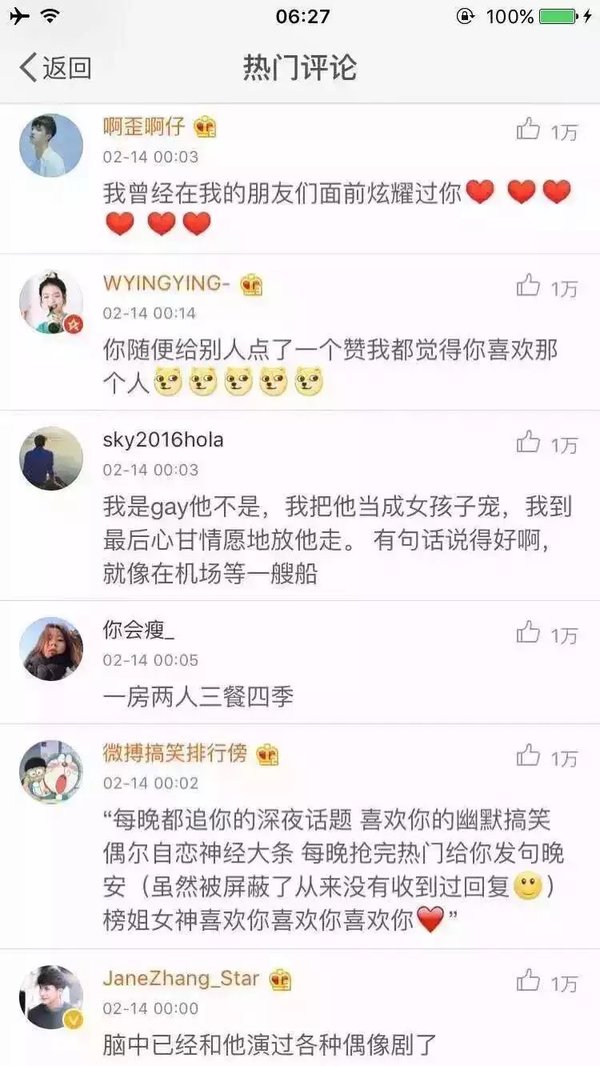600x1066 pixels.
Task: View sky2016hola's profile avatar
Action: [x=51, y=458]
